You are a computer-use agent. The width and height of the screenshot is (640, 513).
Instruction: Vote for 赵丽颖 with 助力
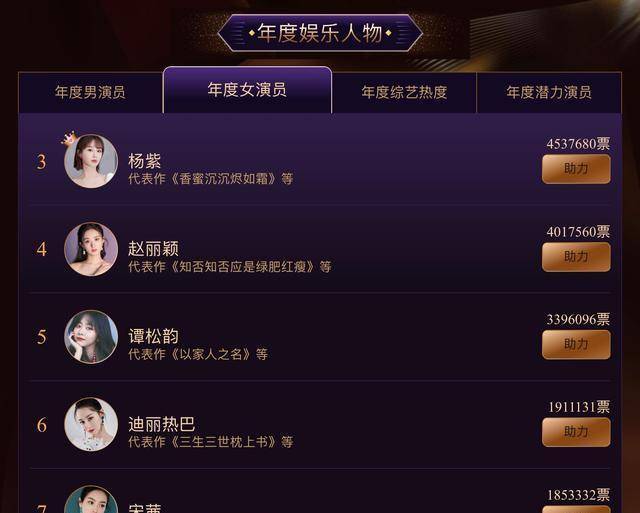[x=576, y=257]
